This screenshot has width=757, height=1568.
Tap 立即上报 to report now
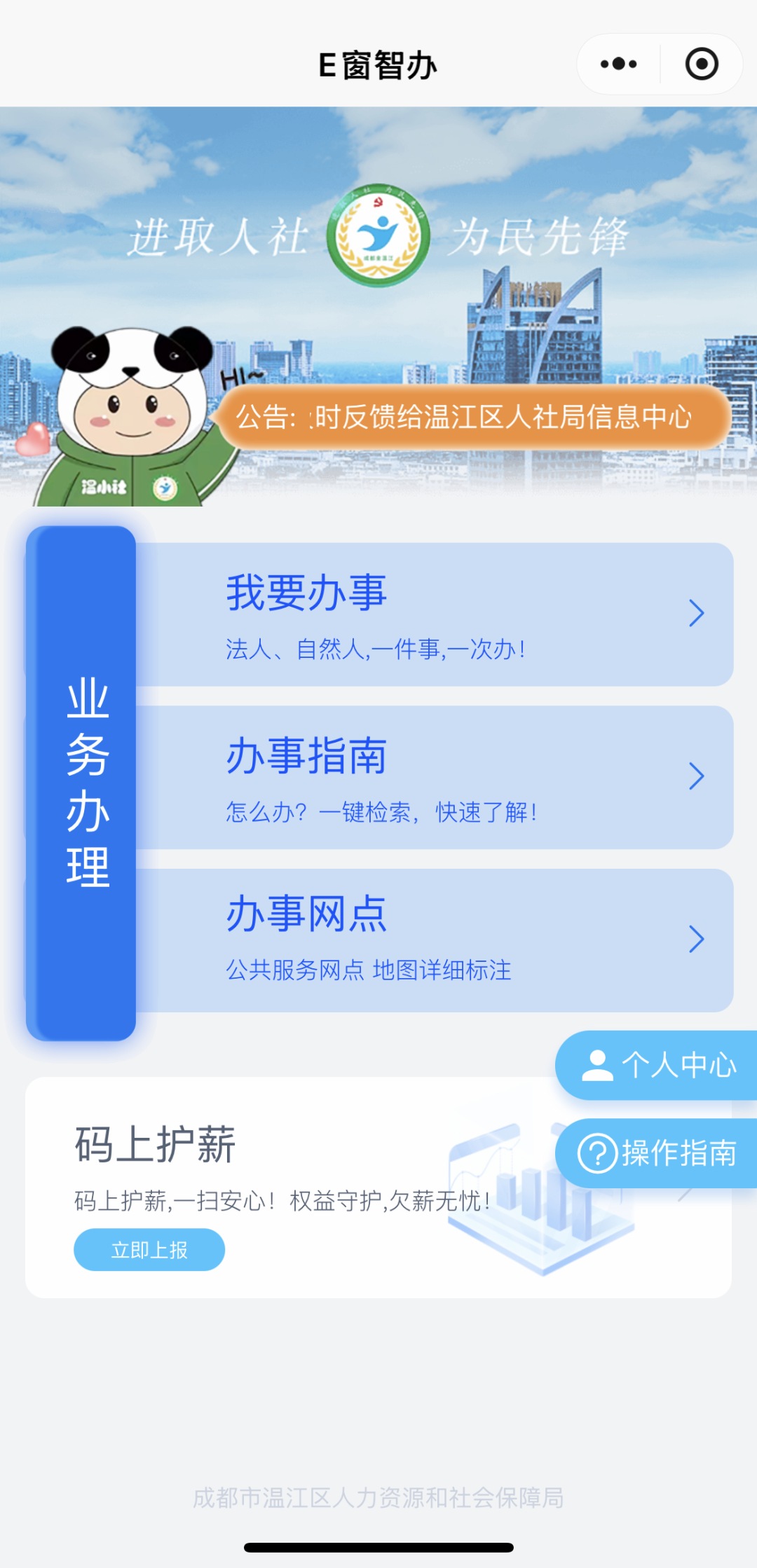[x=149, y=1250]
